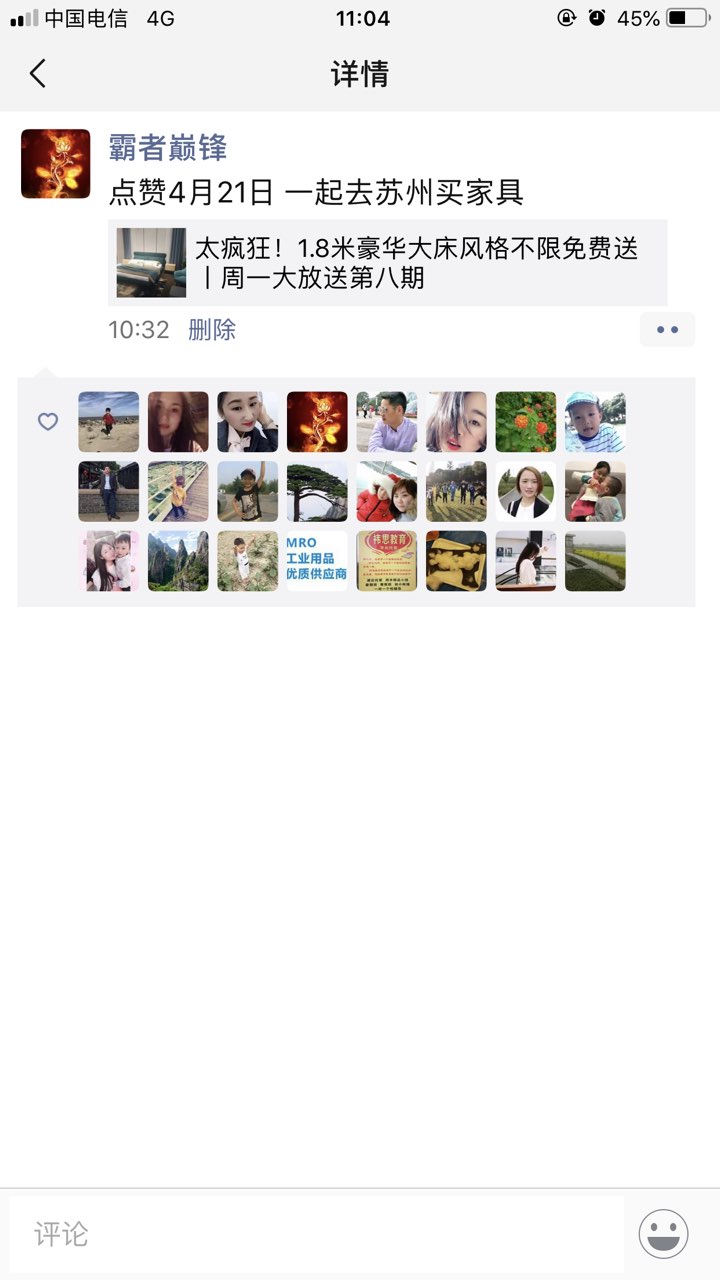Open the 博思教育 liker's avatar
The image size is (720, 1280).
pos(387,561)
